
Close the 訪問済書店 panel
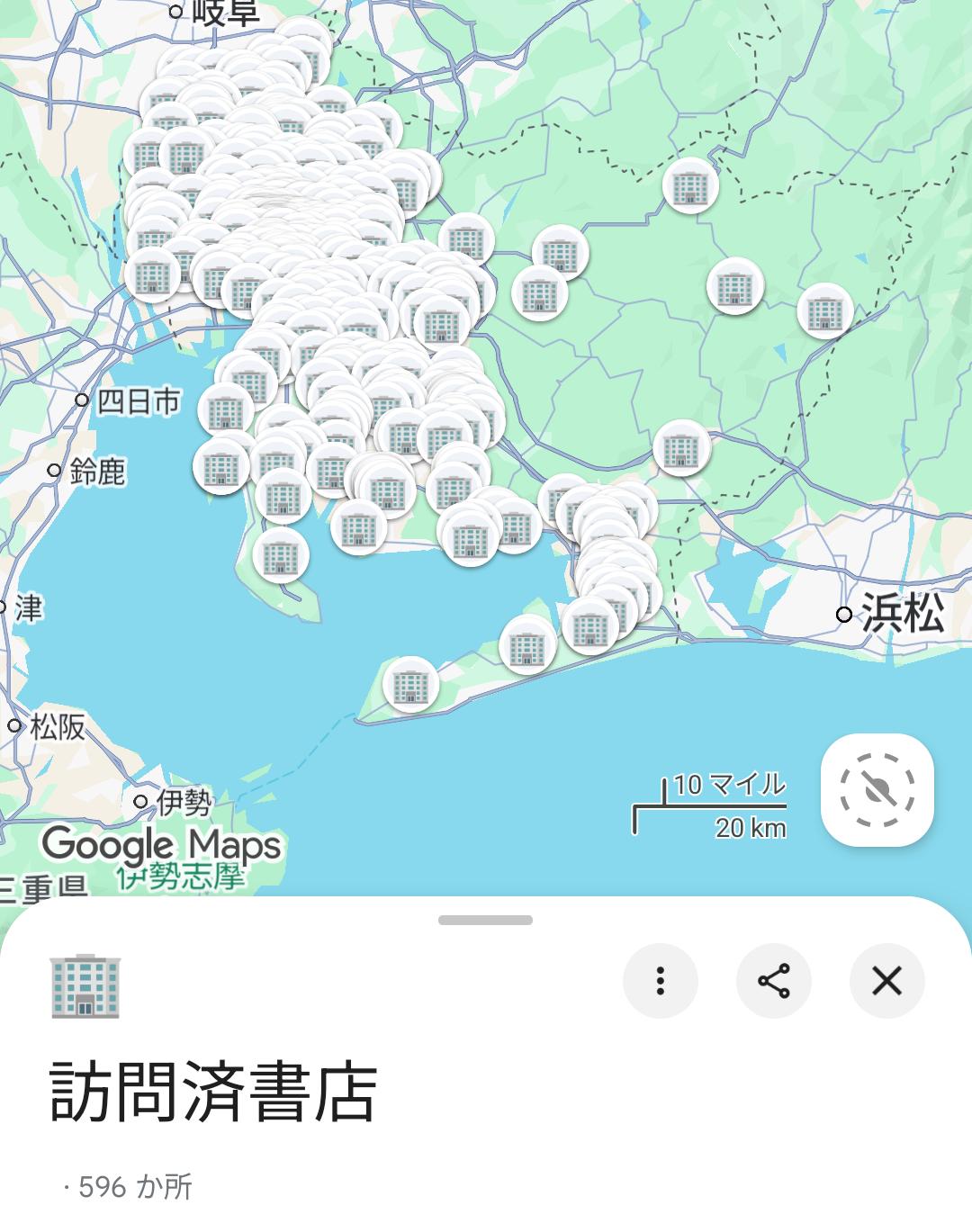pyautogui.click(x=886, y=980)
